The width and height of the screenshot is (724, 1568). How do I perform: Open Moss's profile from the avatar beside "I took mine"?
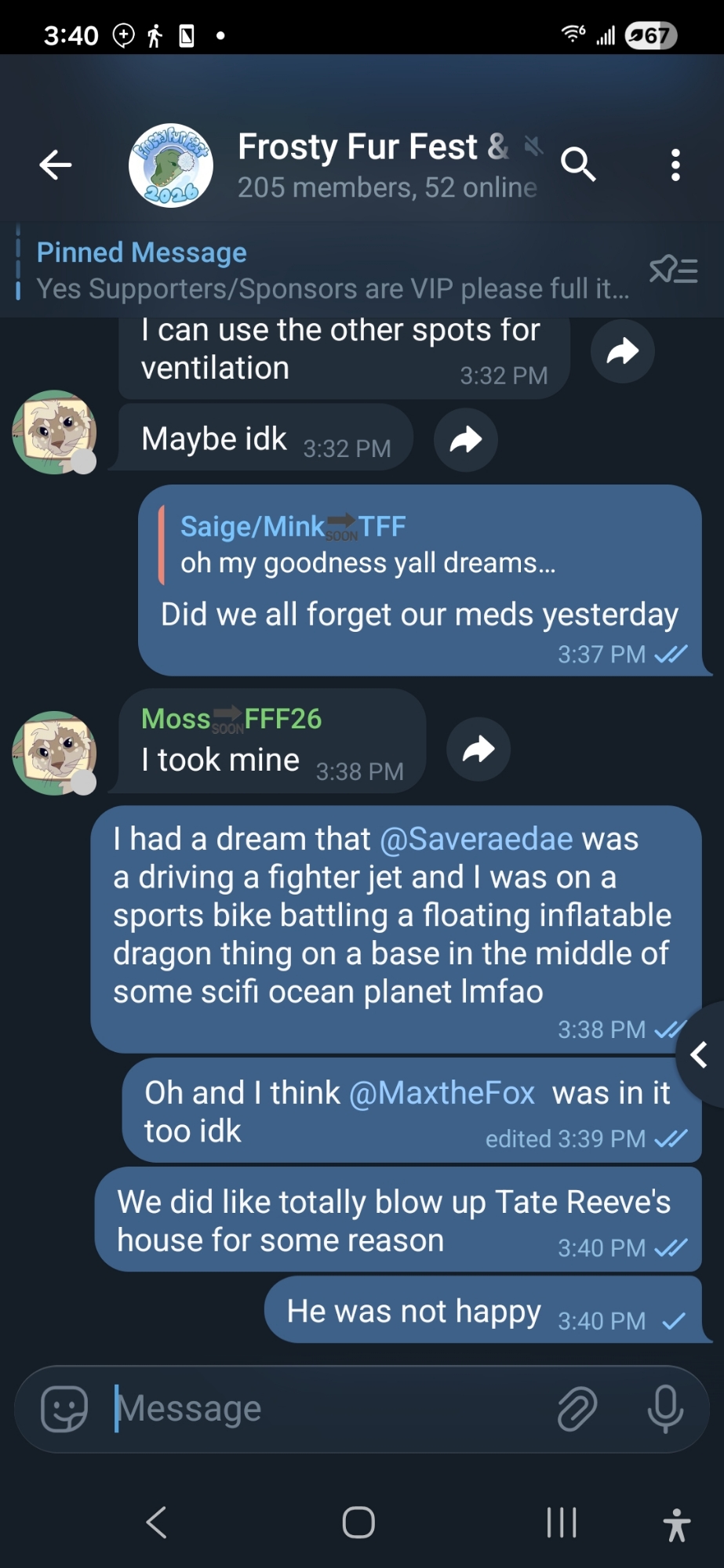54,753
